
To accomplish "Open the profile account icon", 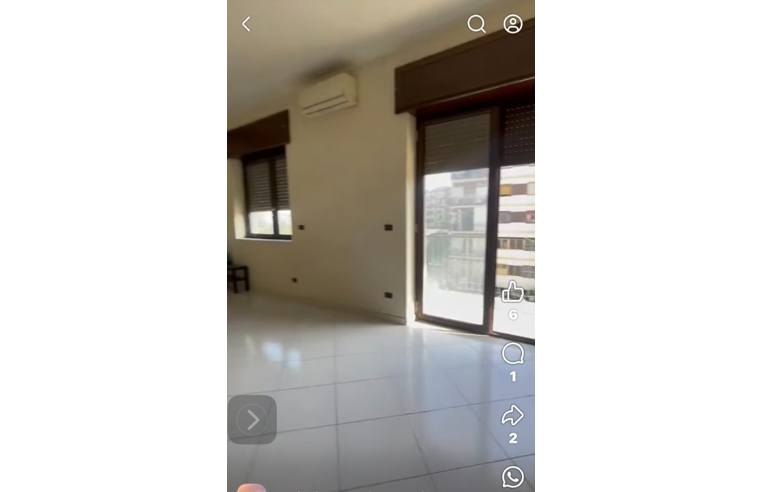I will (x=513, y=24).
